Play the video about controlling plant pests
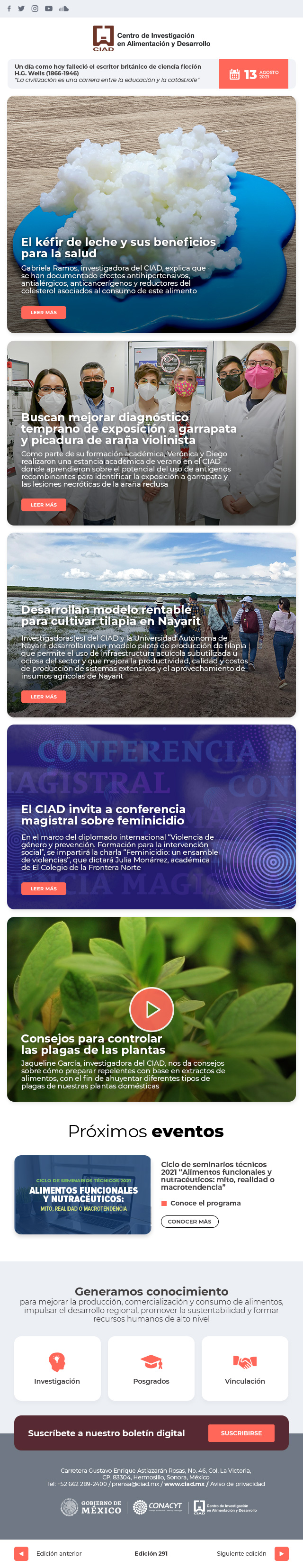The height and width of the screenshot is (1568, 303). pyautogui.click(x=151, y=1008)
